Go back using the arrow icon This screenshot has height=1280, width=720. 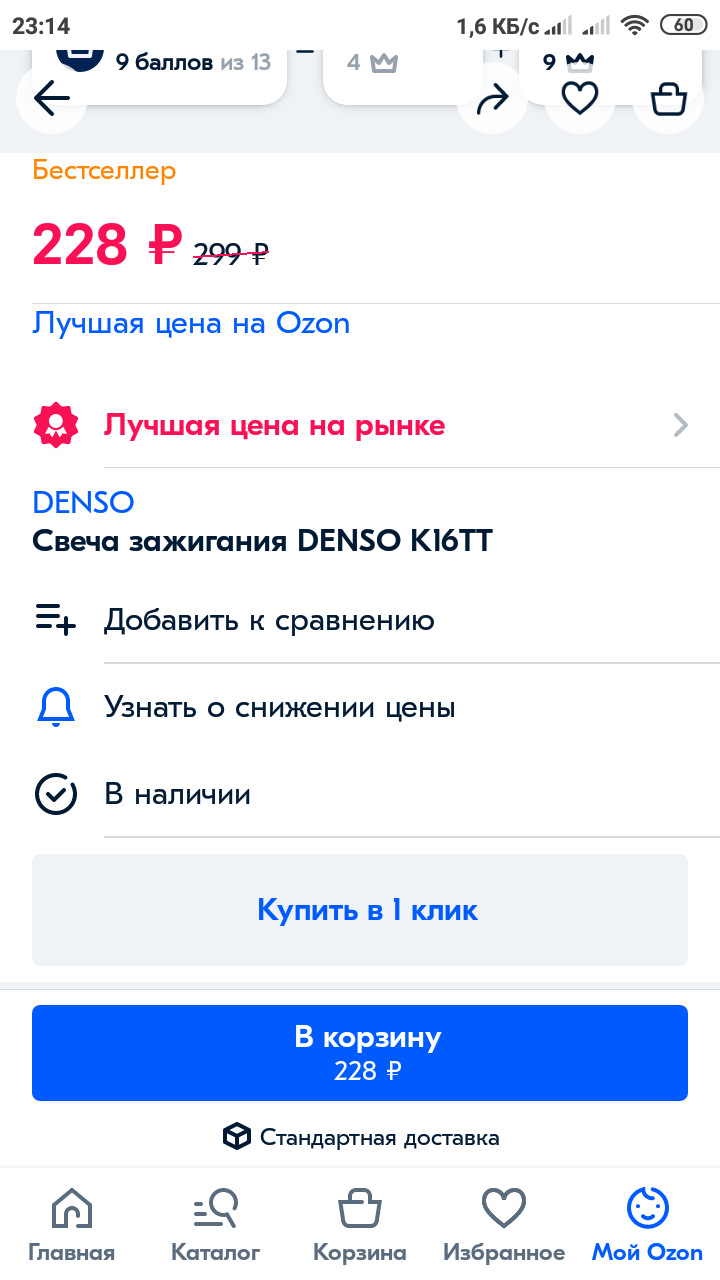(x=51, y=98)
